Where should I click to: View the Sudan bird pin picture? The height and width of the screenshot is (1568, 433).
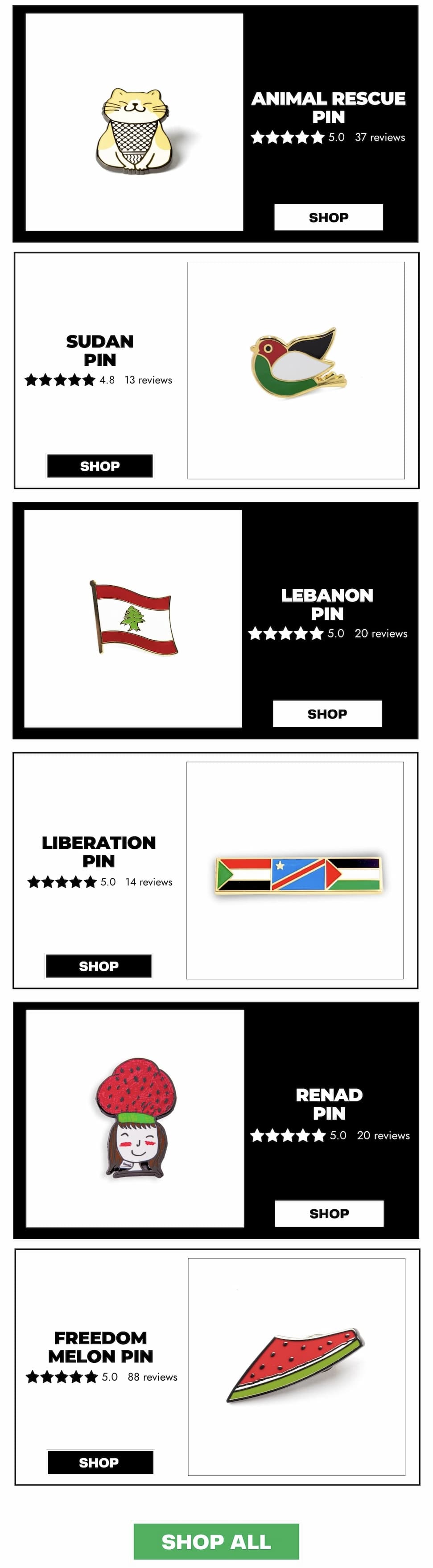tap(296, 370)
